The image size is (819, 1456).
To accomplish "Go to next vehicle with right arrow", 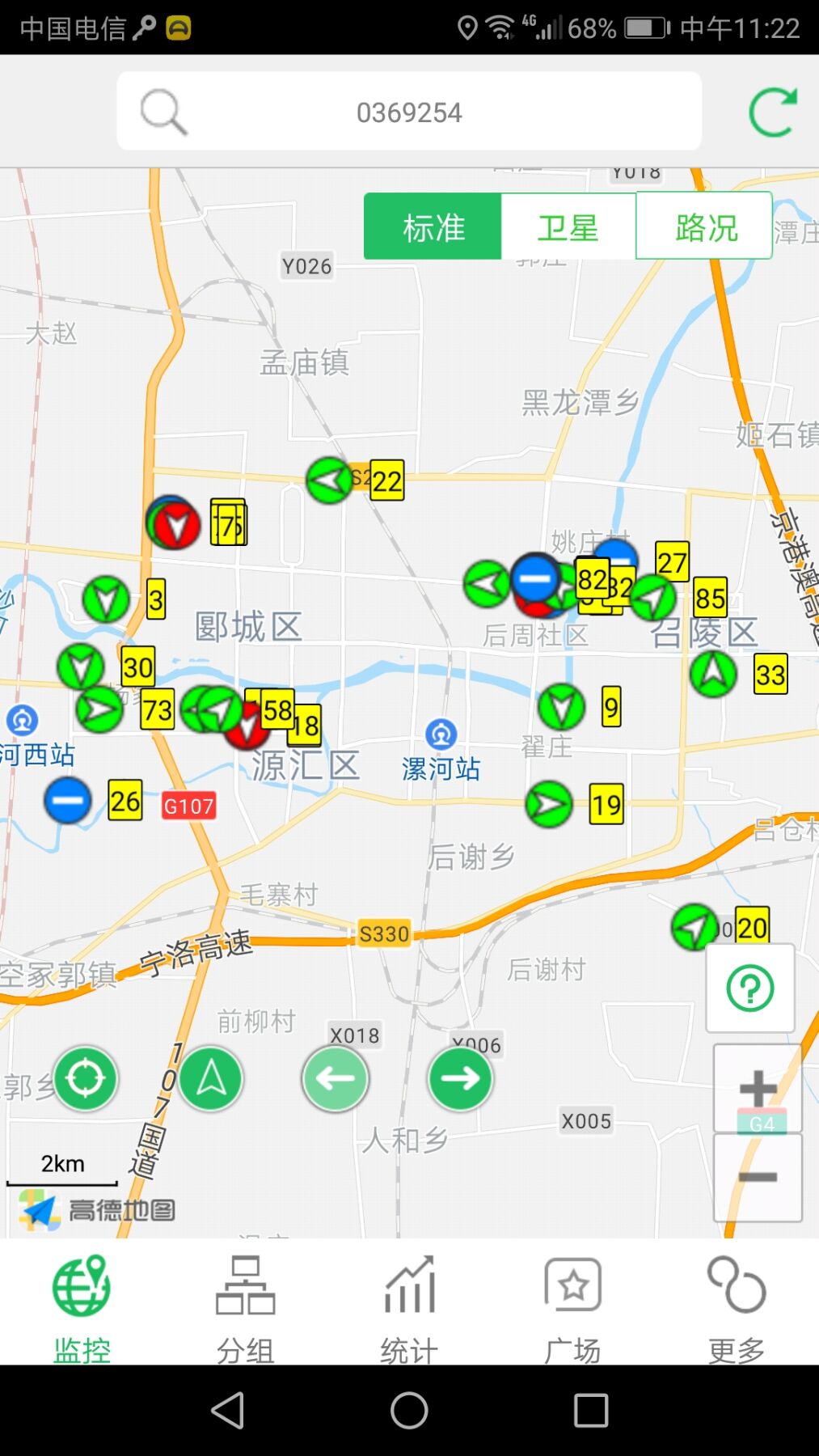I will point(460,1078).
